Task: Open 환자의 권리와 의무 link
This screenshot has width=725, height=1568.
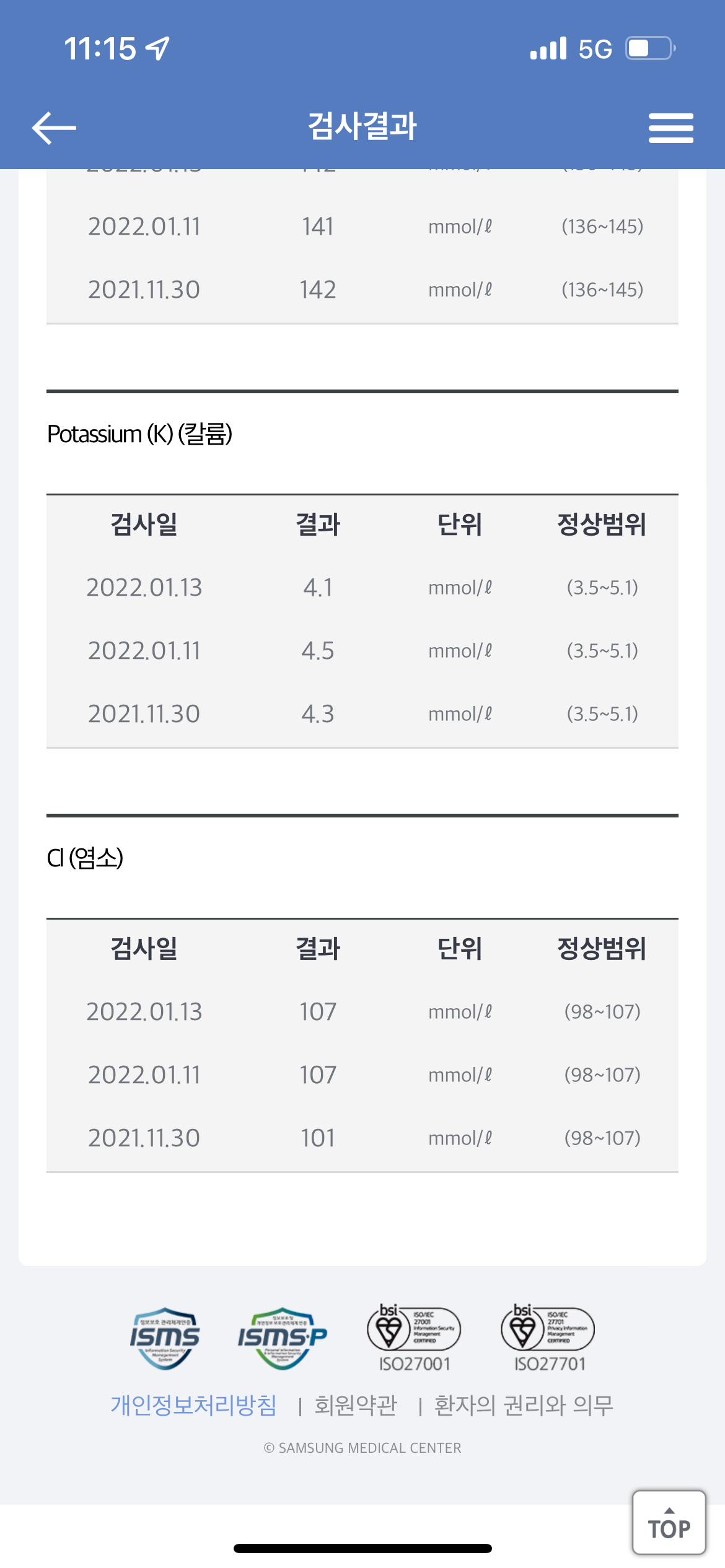Action: point(524,1406)
